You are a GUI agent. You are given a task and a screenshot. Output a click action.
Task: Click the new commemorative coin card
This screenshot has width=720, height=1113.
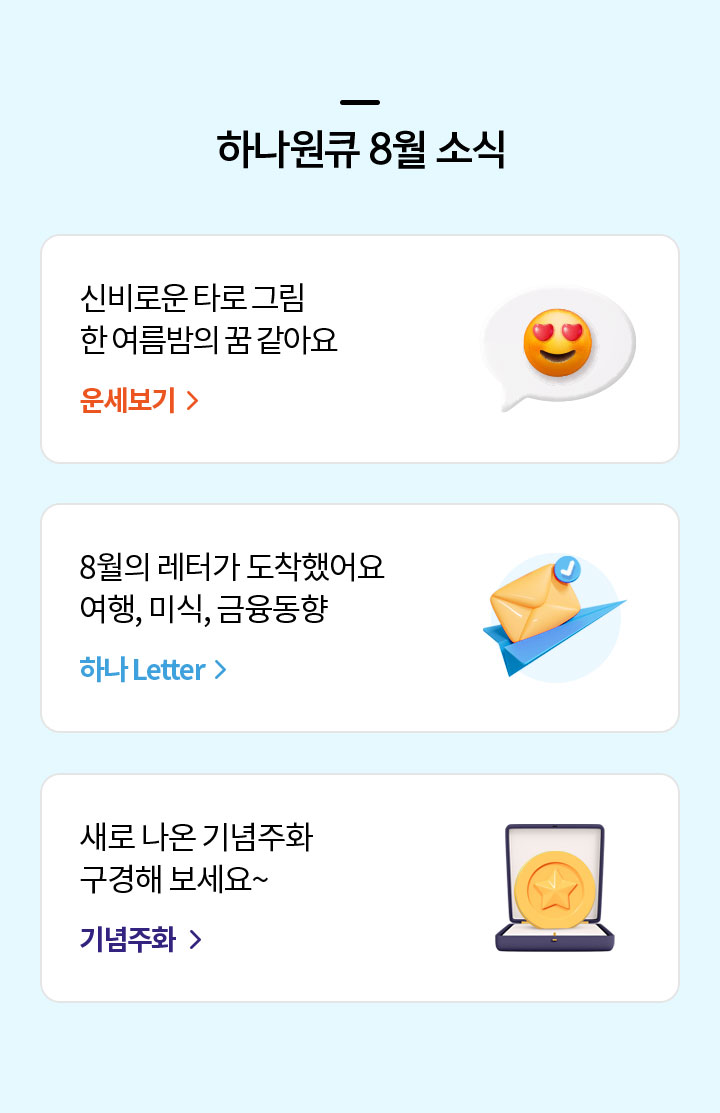[360, 884]
